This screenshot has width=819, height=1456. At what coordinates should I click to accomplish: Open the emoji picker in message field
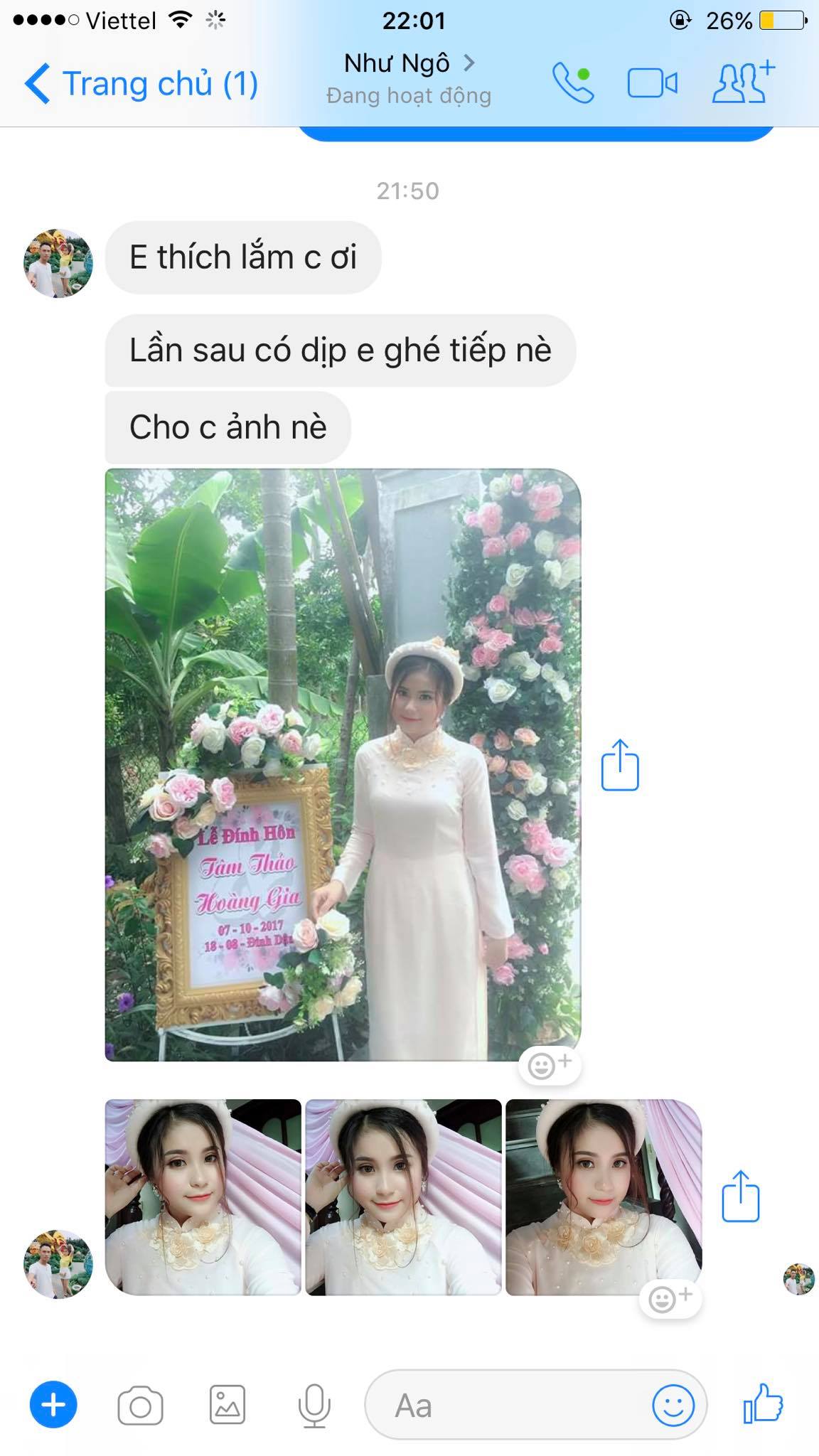pyautogui.click(x=673, y=1405)
